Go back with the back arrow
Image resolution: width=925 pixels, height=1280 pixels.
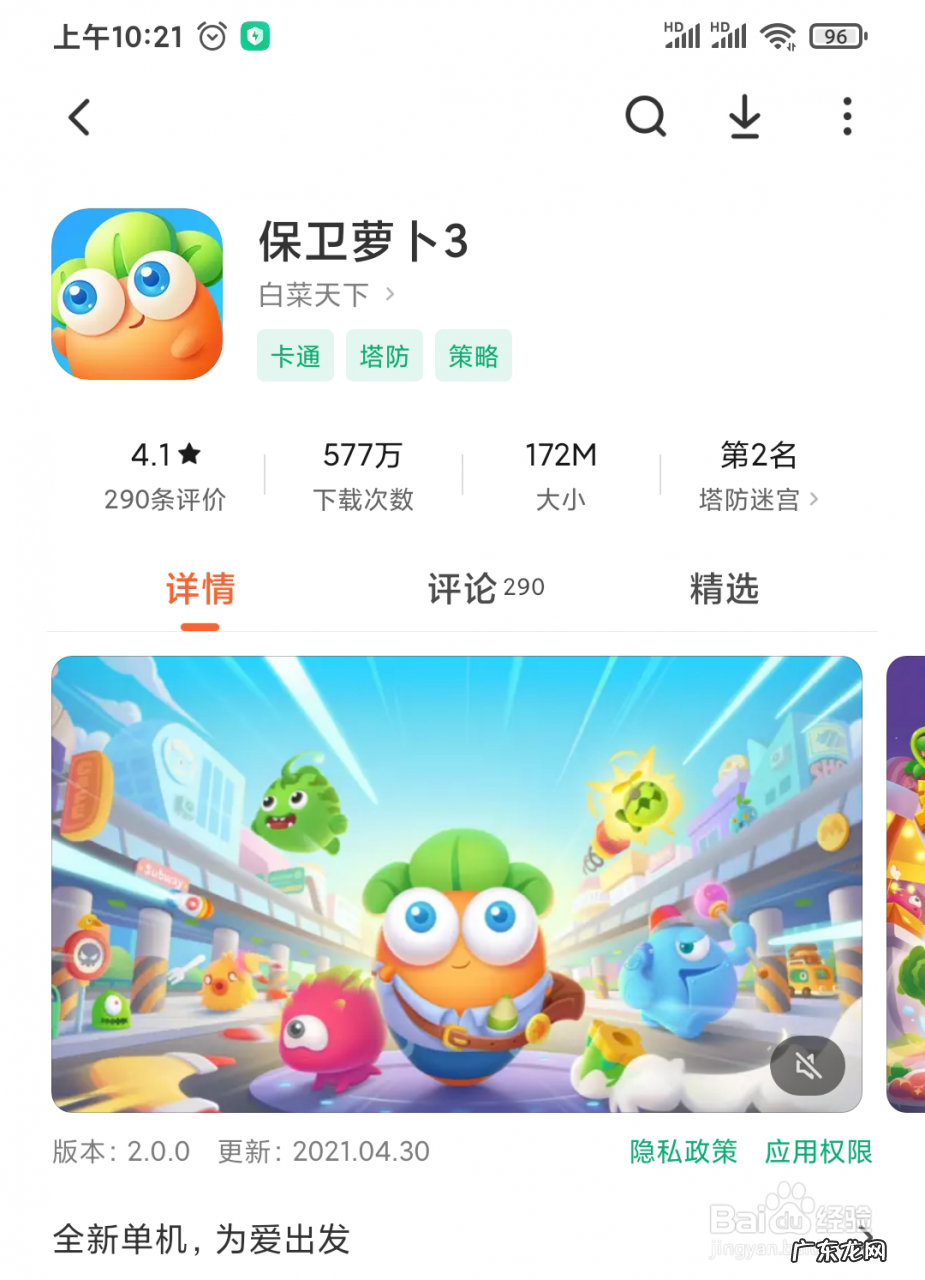79,117
